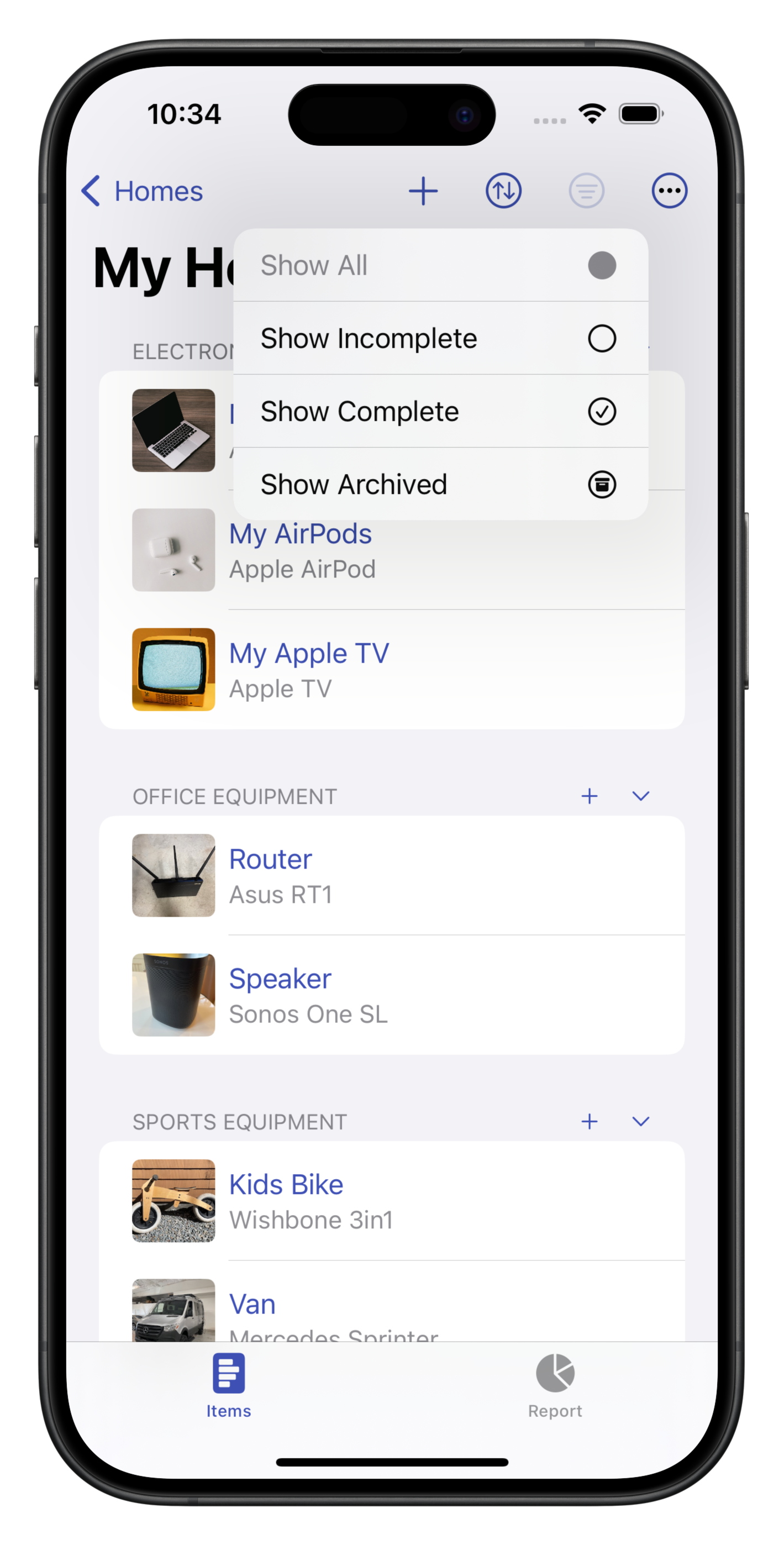Select Show Incomplete filter
The width and height of the screenshot is (784, 1545).
[x=440, y=338]
